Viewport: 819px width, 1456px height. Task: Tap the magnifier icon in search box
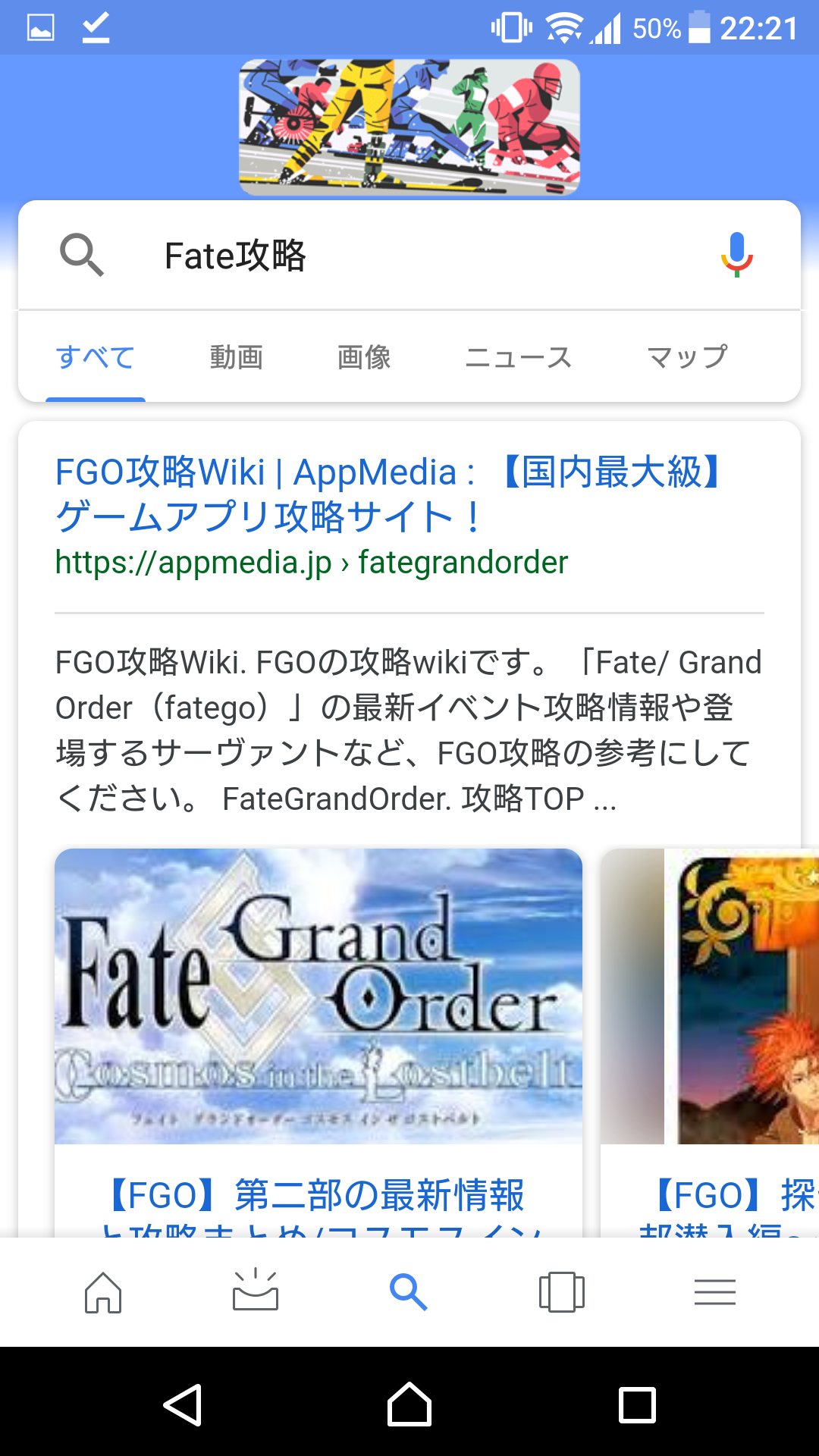click(81, 255)
